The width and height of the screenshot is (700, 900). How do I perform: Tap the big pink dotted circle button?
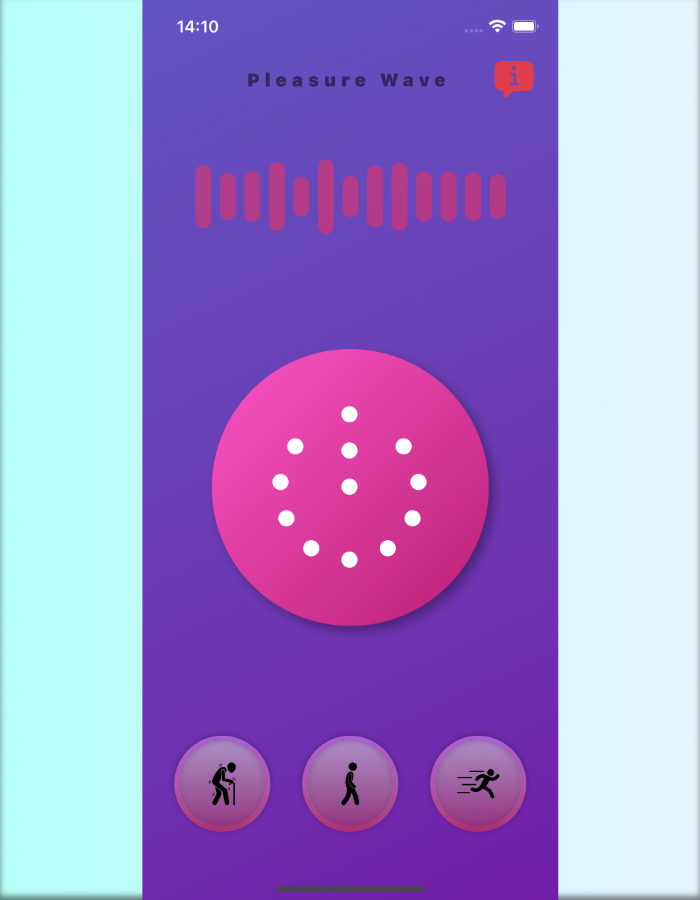pyautogui.click(x=350, y=487)
